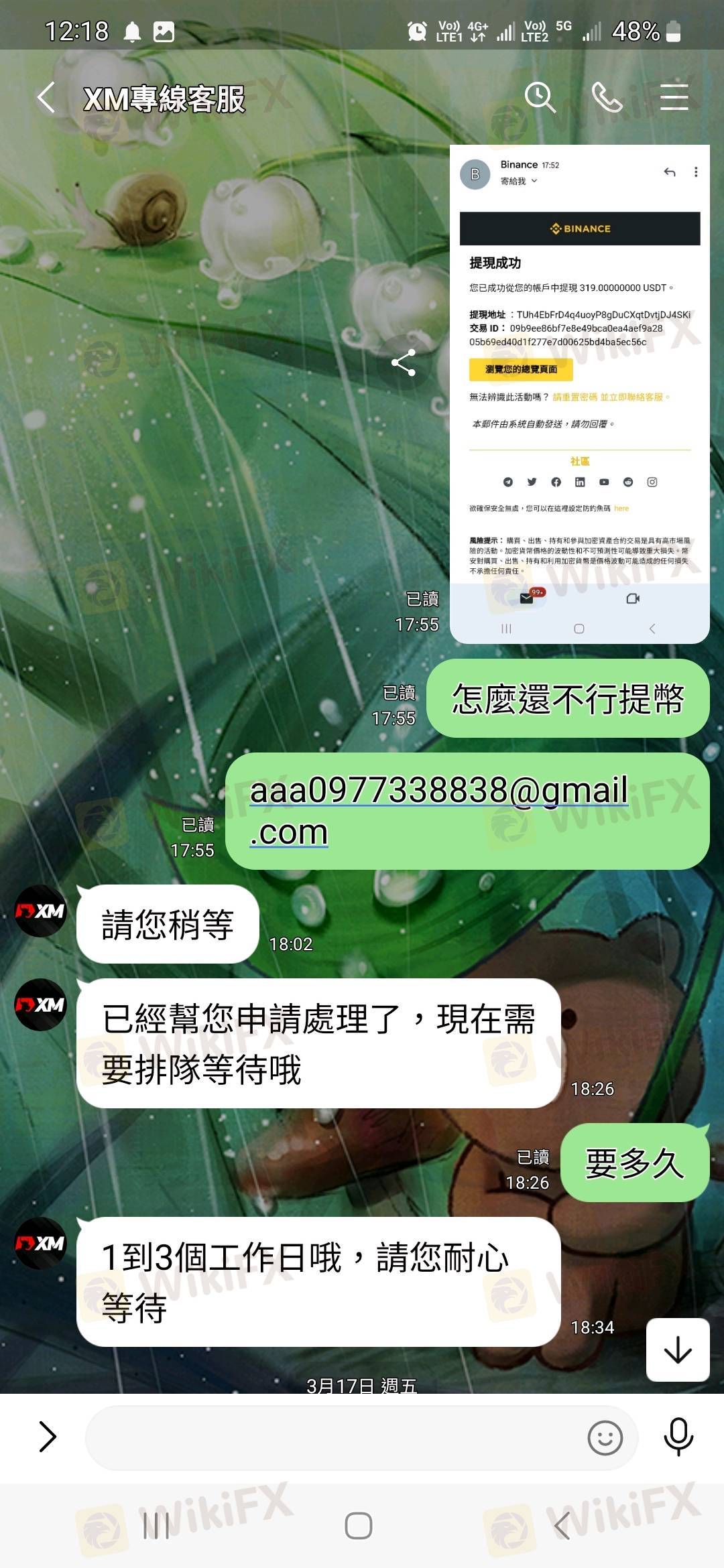Go to the home screen

pyautogui.click(x=359, y=1526)
